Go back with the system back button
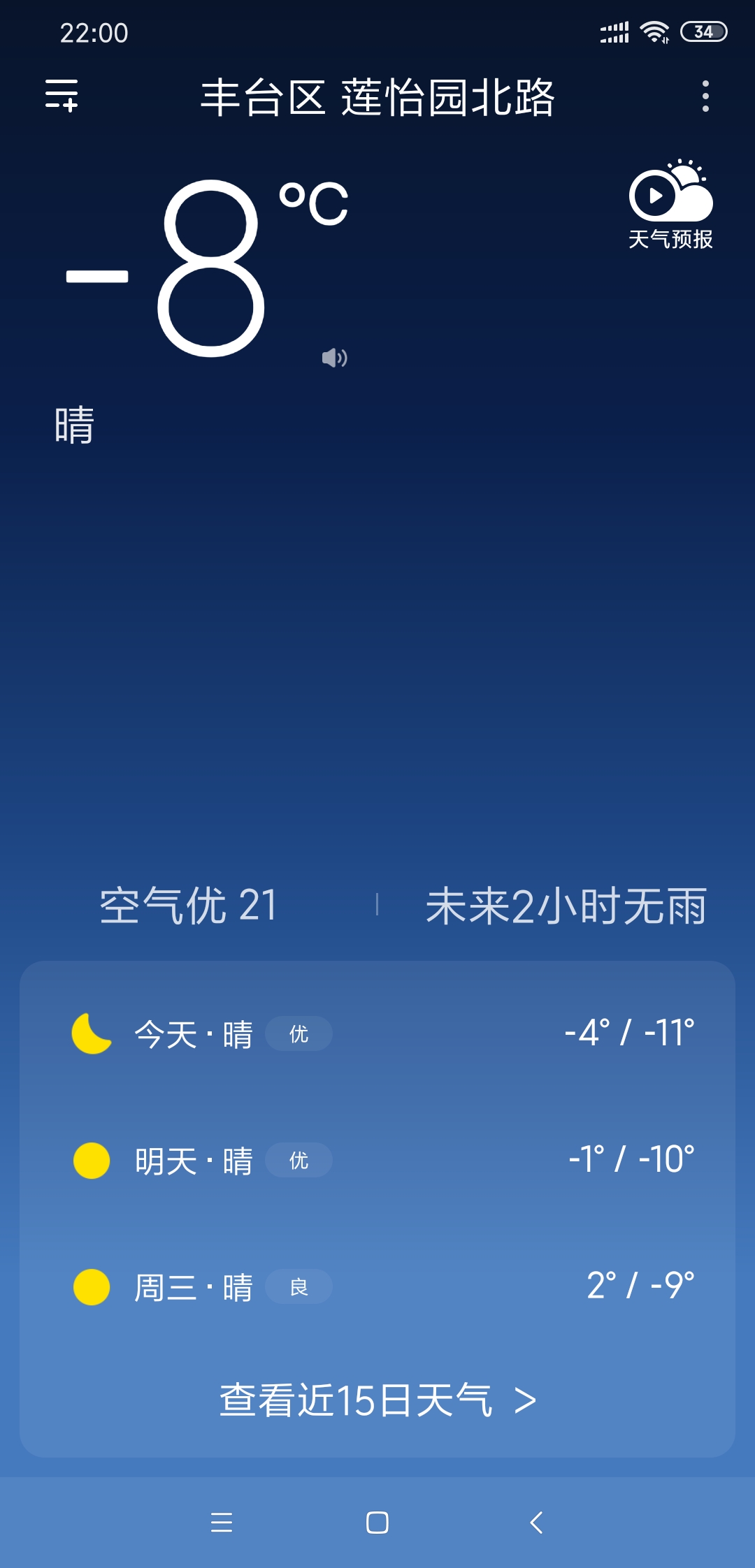This screenshot has height=1568, width=755. tap(536, 1522)
